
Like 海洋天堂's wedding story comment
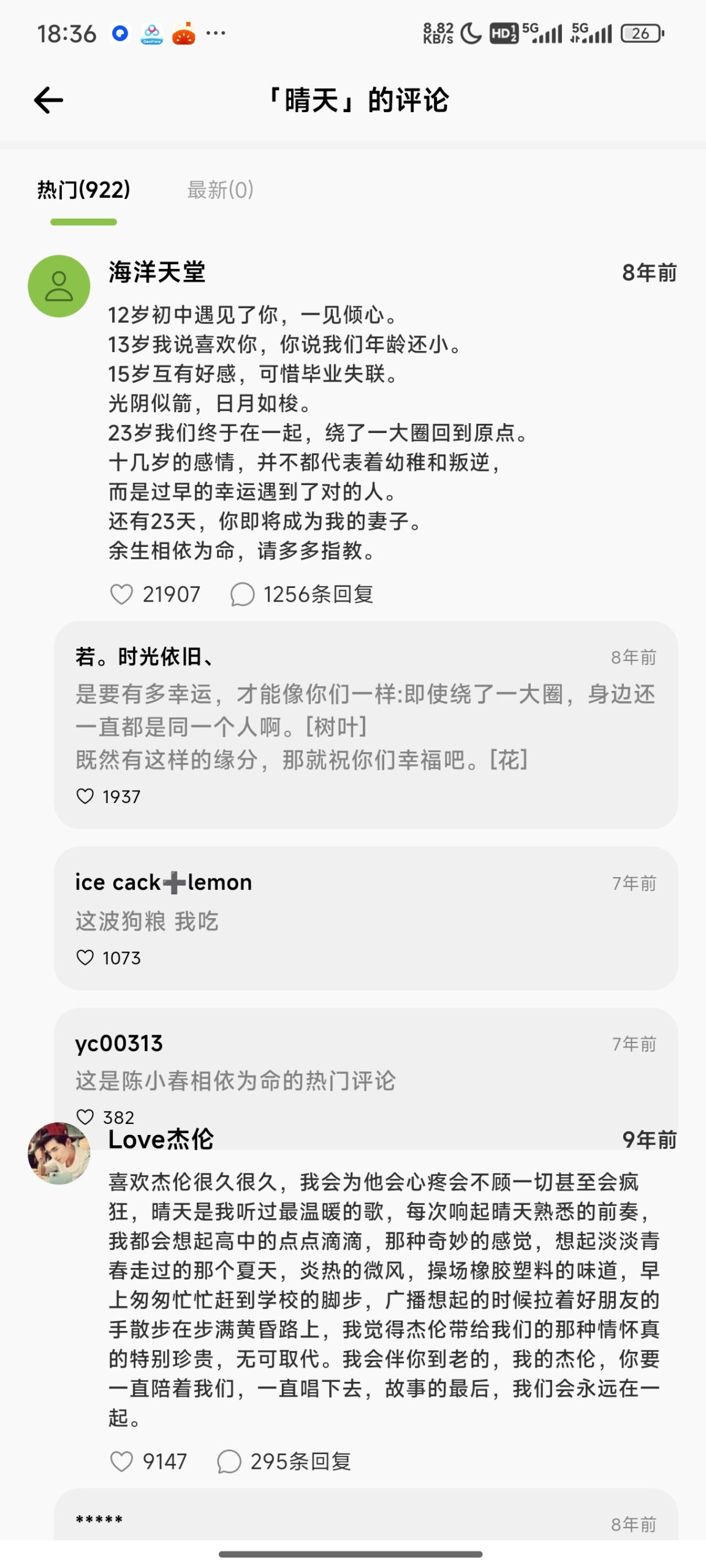click(123, 593)
